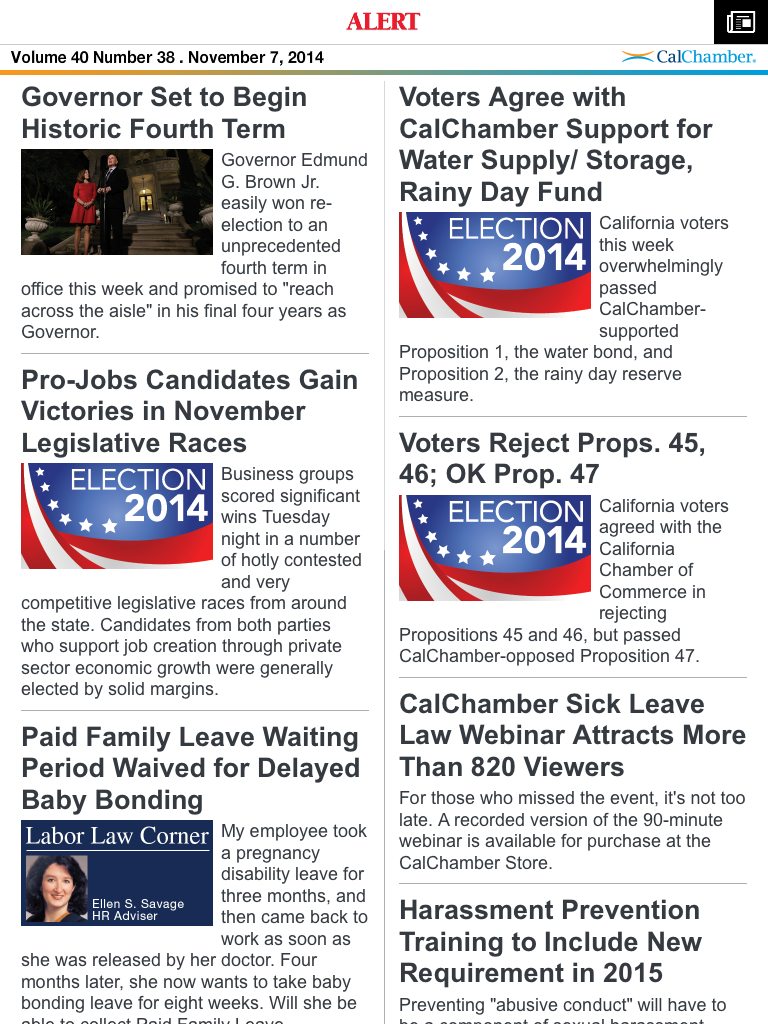The height and width of the screenshot is (1024, 768).
Task: View Voters Agree with CalChamber Support article
Action: tap(555, 144)
